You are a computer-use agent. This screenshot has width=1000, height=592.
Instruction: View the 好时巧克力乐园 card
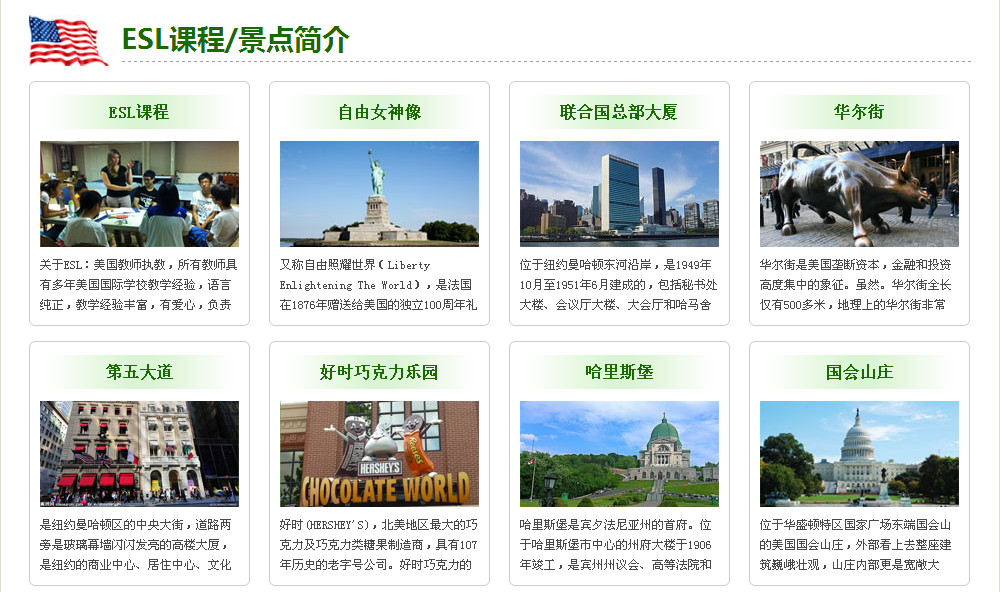coord(379,454)
